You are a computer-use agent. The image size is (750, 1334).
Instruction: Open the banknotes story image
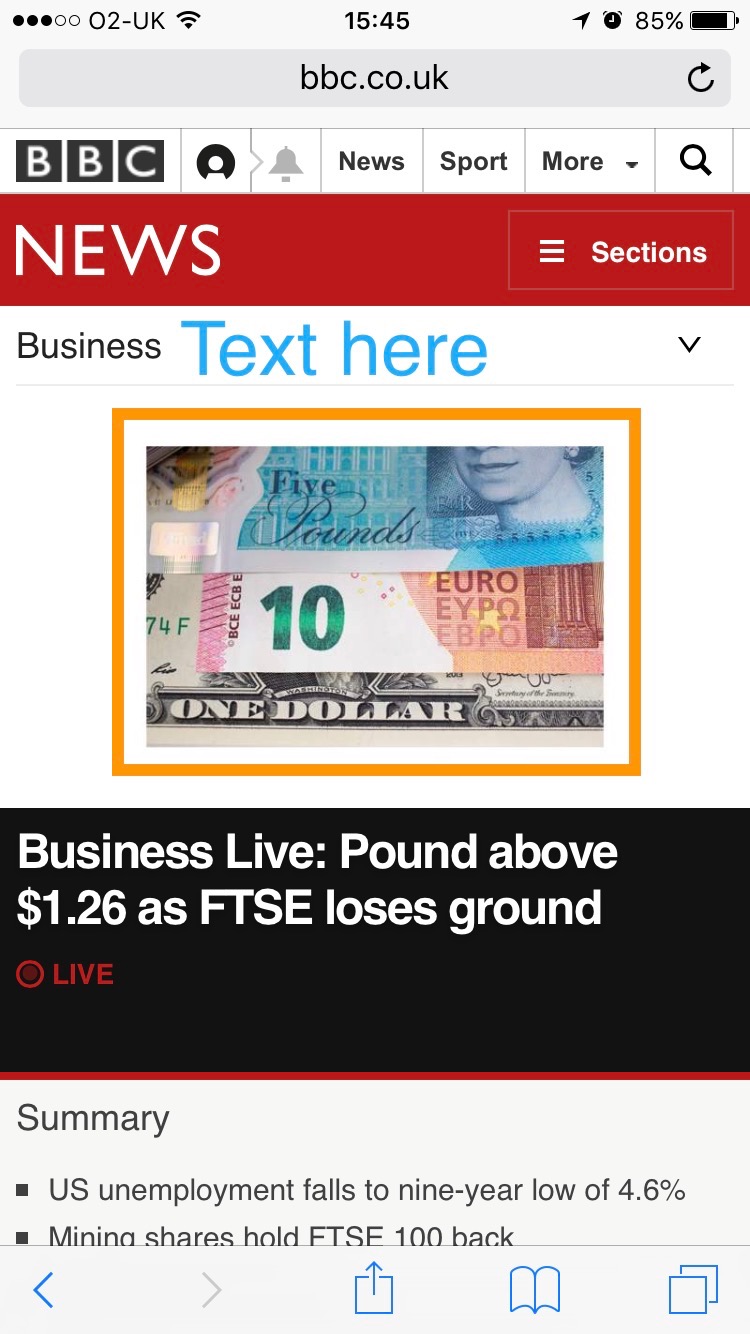376,592
